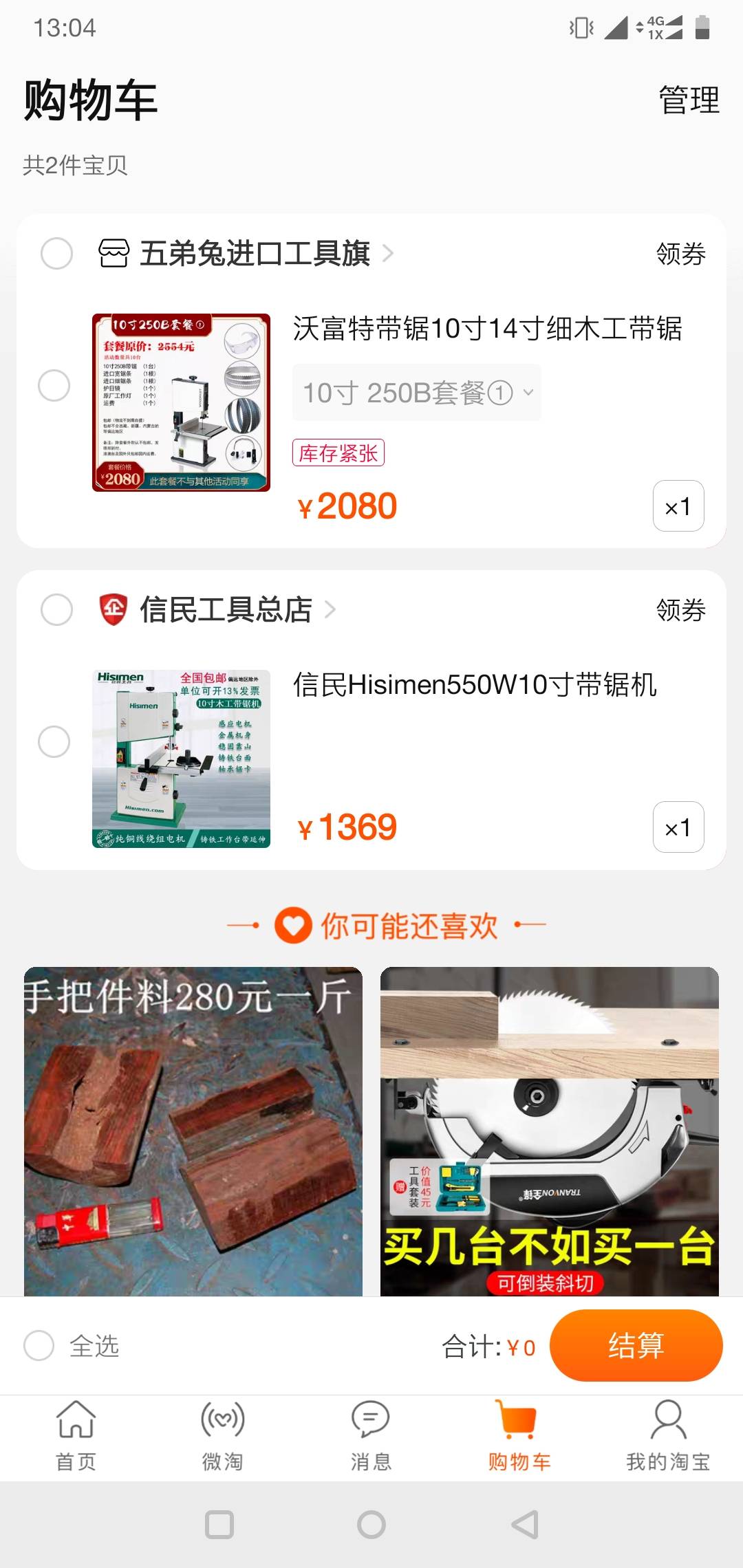
Task: Open 管理 to manage cart
Action: pyautogui.click(x=689, y=100)
